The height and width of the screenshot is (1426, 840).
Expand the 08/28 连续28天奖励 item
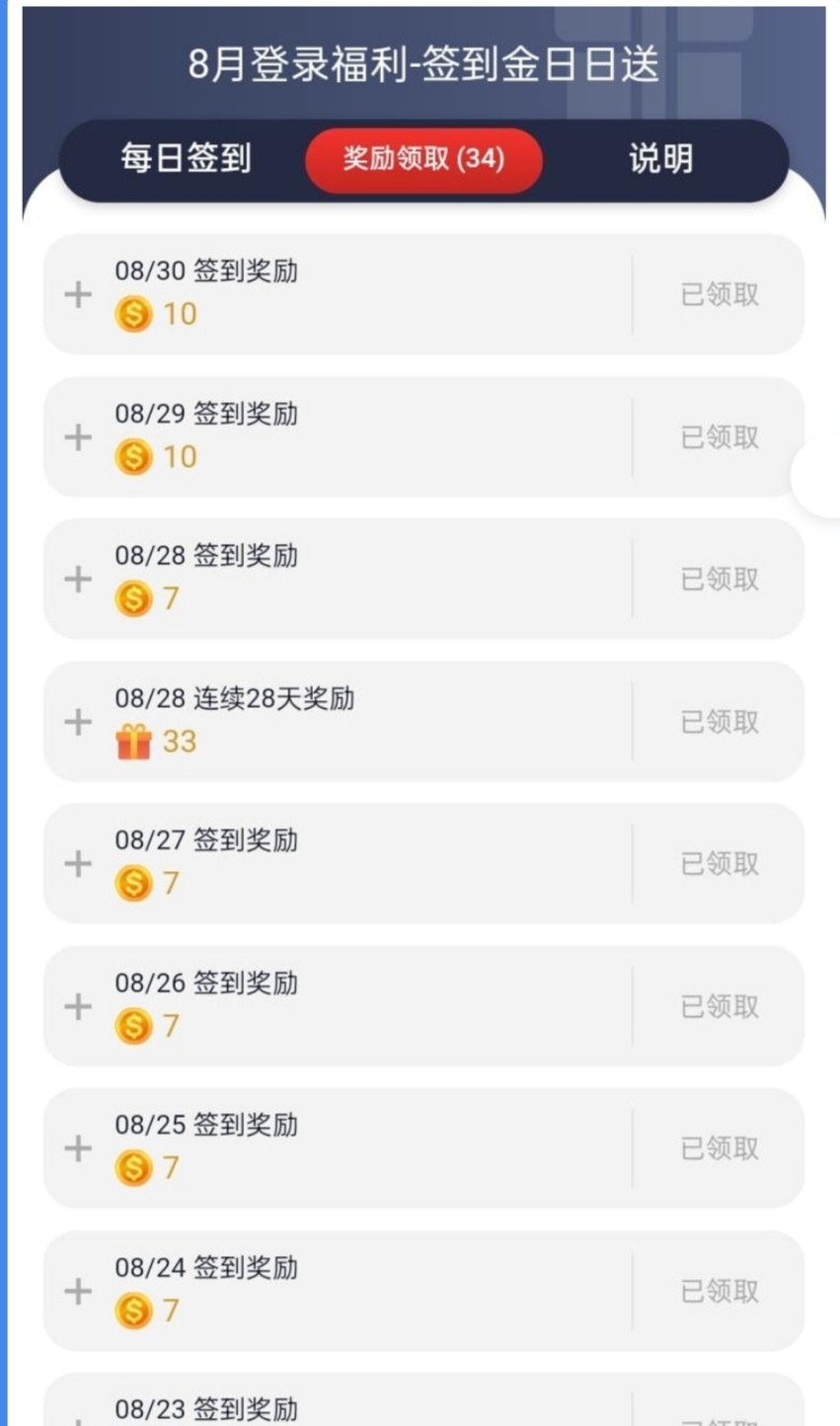[x=76, y=722]
